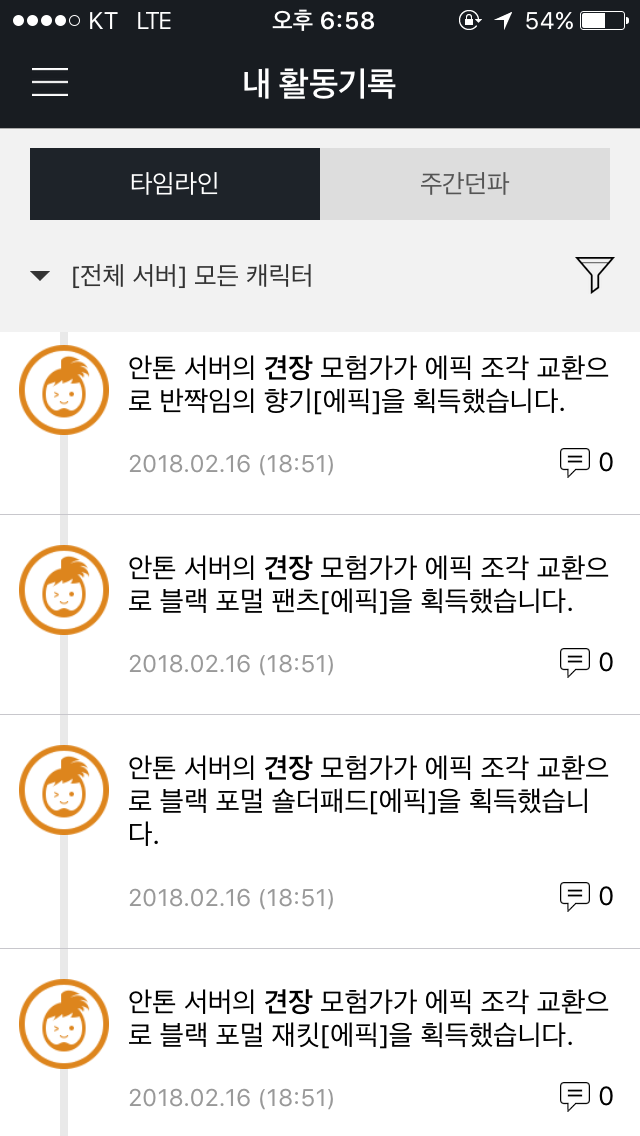Open comments on 블랙 포멀 숄더패드 entry
Screen dimensions: 640x1136
(586, 897)
